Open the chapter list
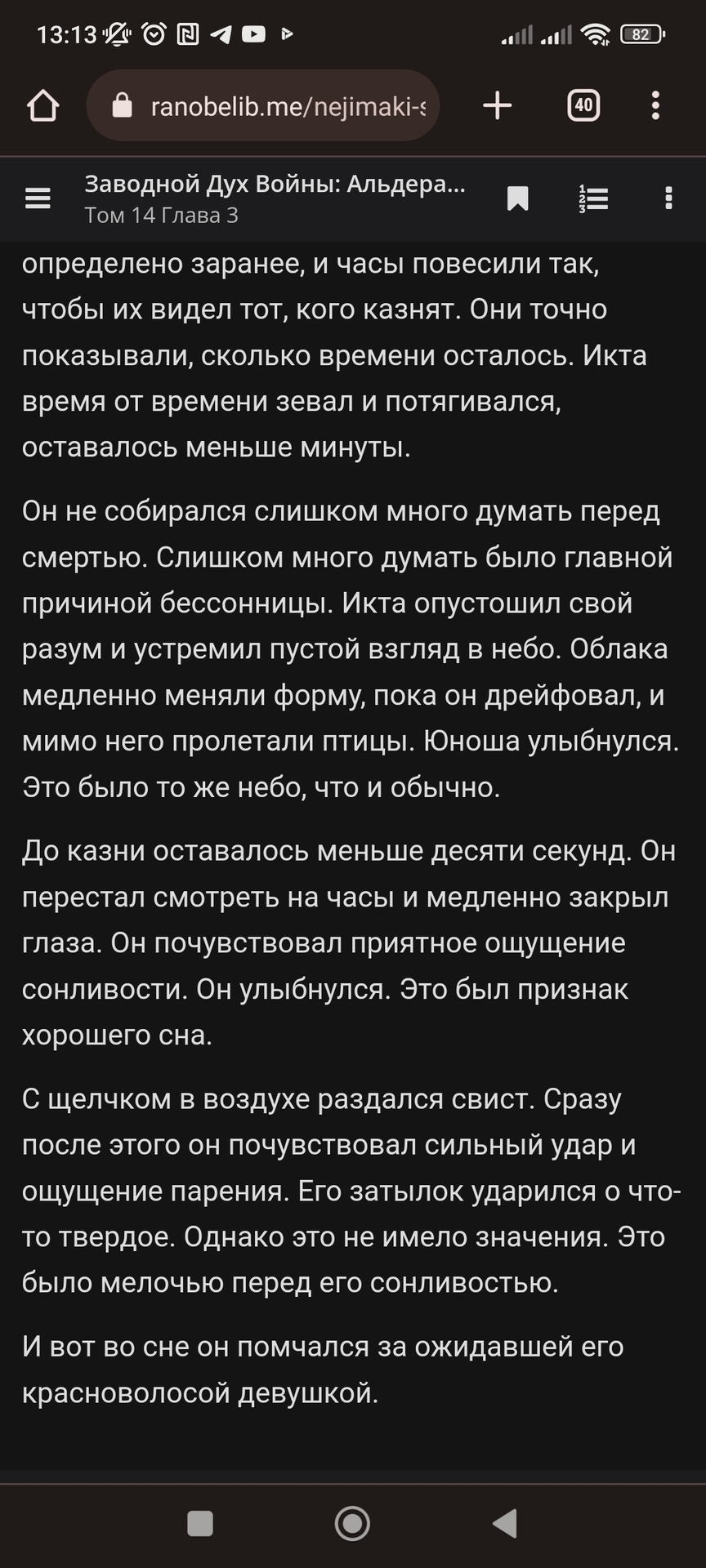The height and width of the screenshot is (1568, 706). pos(594,198)
